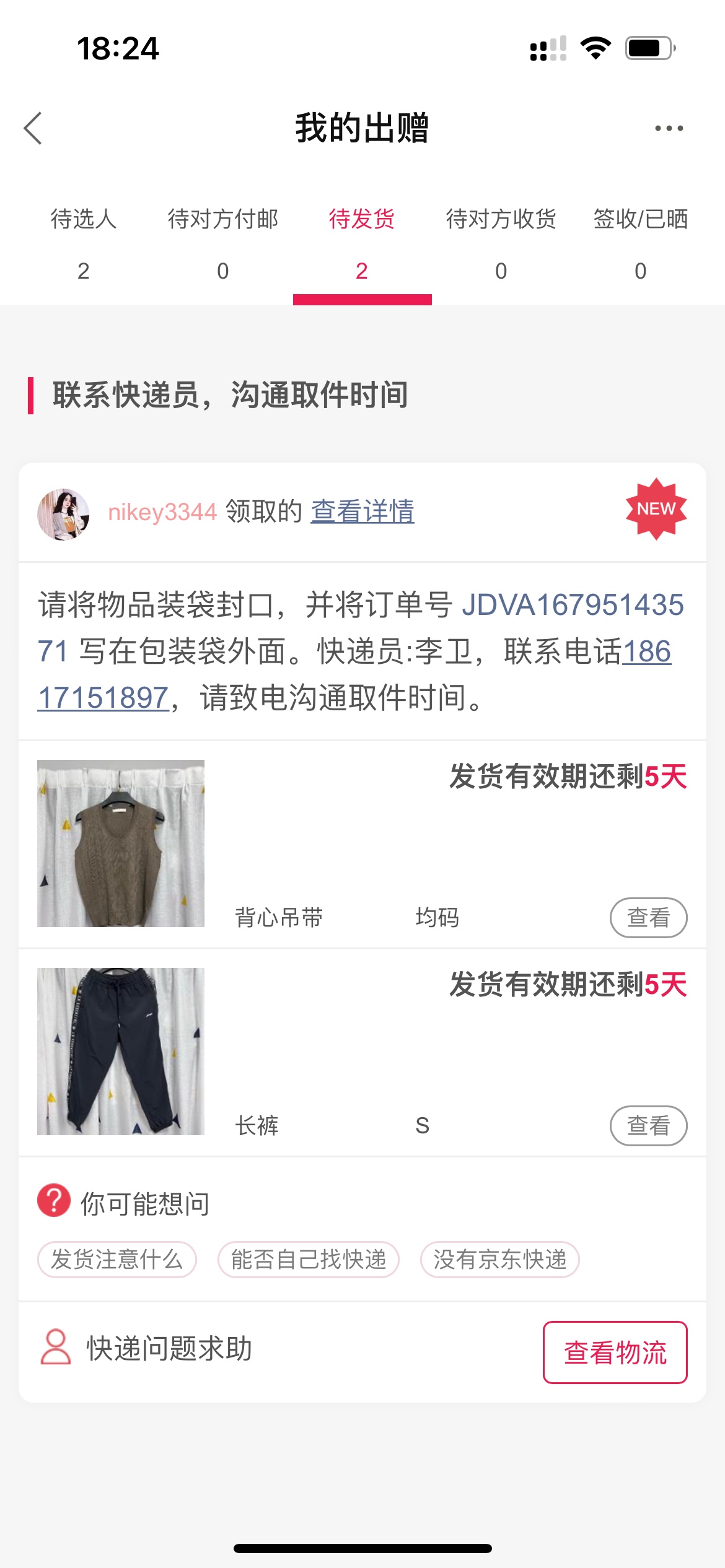Go back from 我的出赠 page
The width and height of the screenshot is (725, 1568).
(x=33, y=128)
